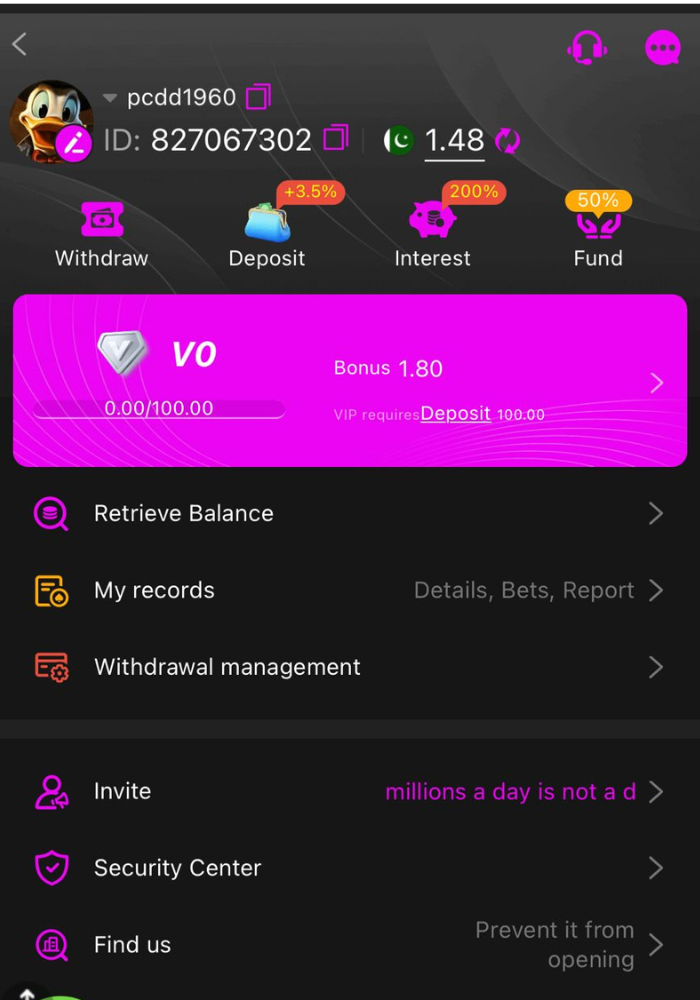Select Retrieve Balance
The width and height of the screenshot is (700, 1000).
(349, 514)
